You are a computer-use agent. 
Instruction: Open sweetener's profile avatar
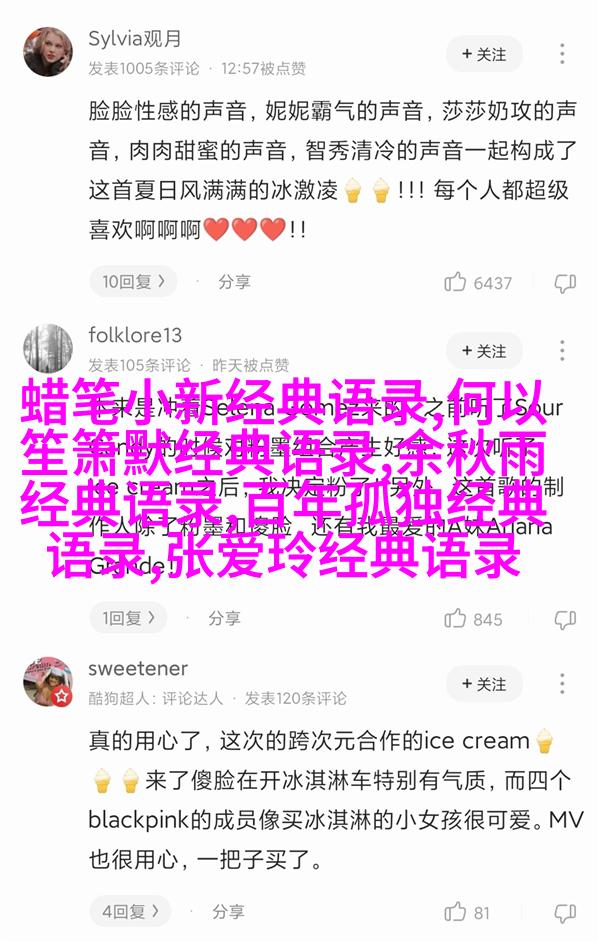coord(48,683)
